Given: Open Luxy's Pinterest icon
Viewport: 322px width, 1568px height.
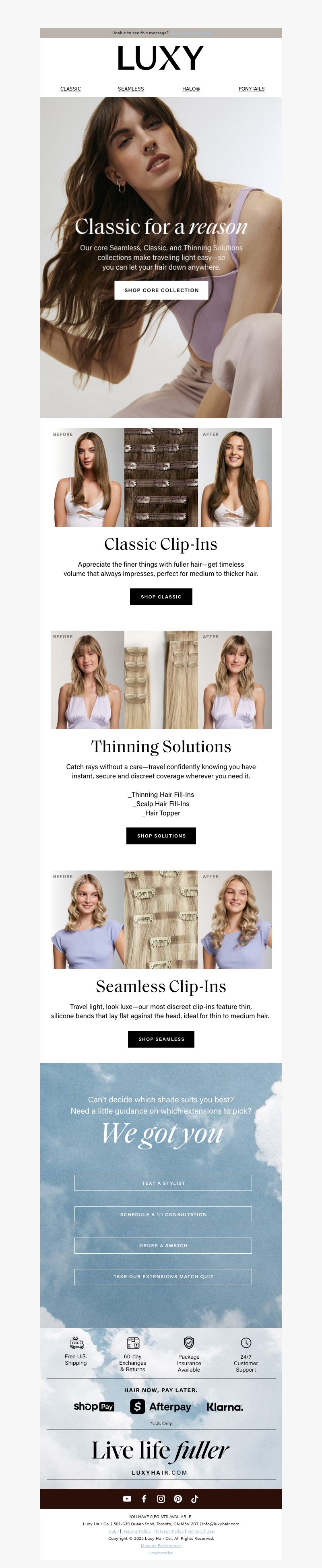Looking at the screenshot, I should pos(178,1499).
